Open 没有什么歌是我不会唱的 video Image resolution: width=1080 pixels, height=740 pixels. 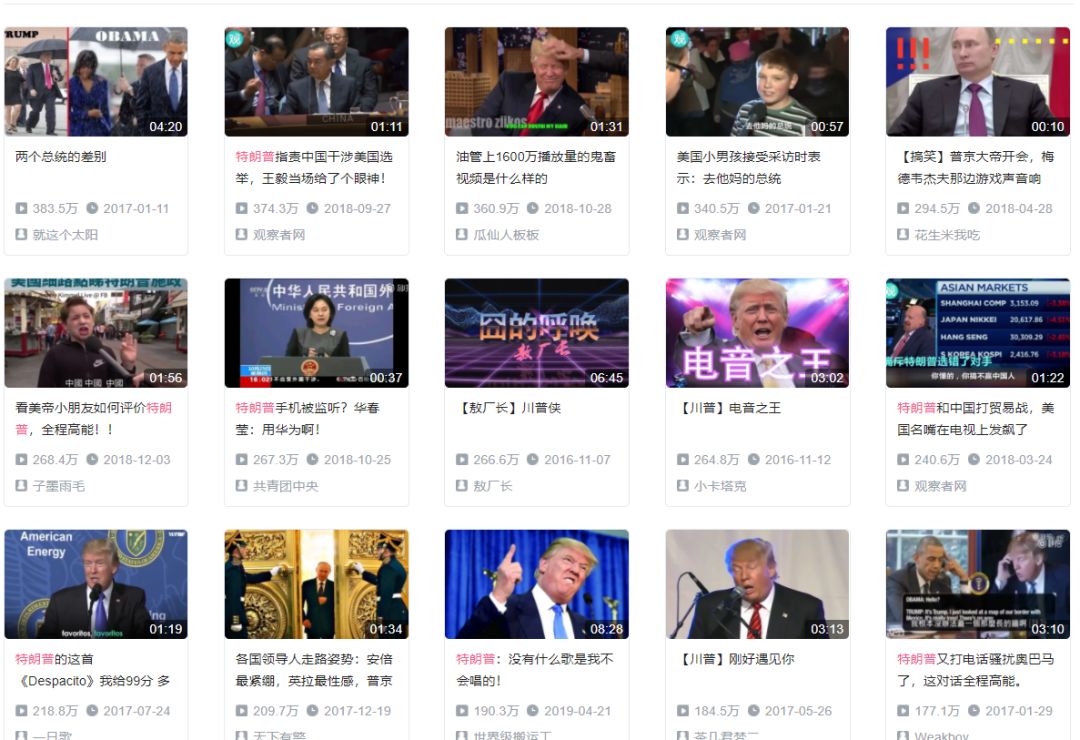(x=537, y=584)
